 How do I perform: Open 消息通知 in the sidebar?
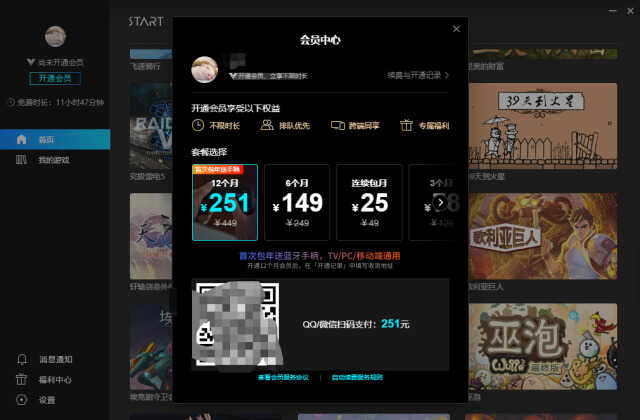55,359
